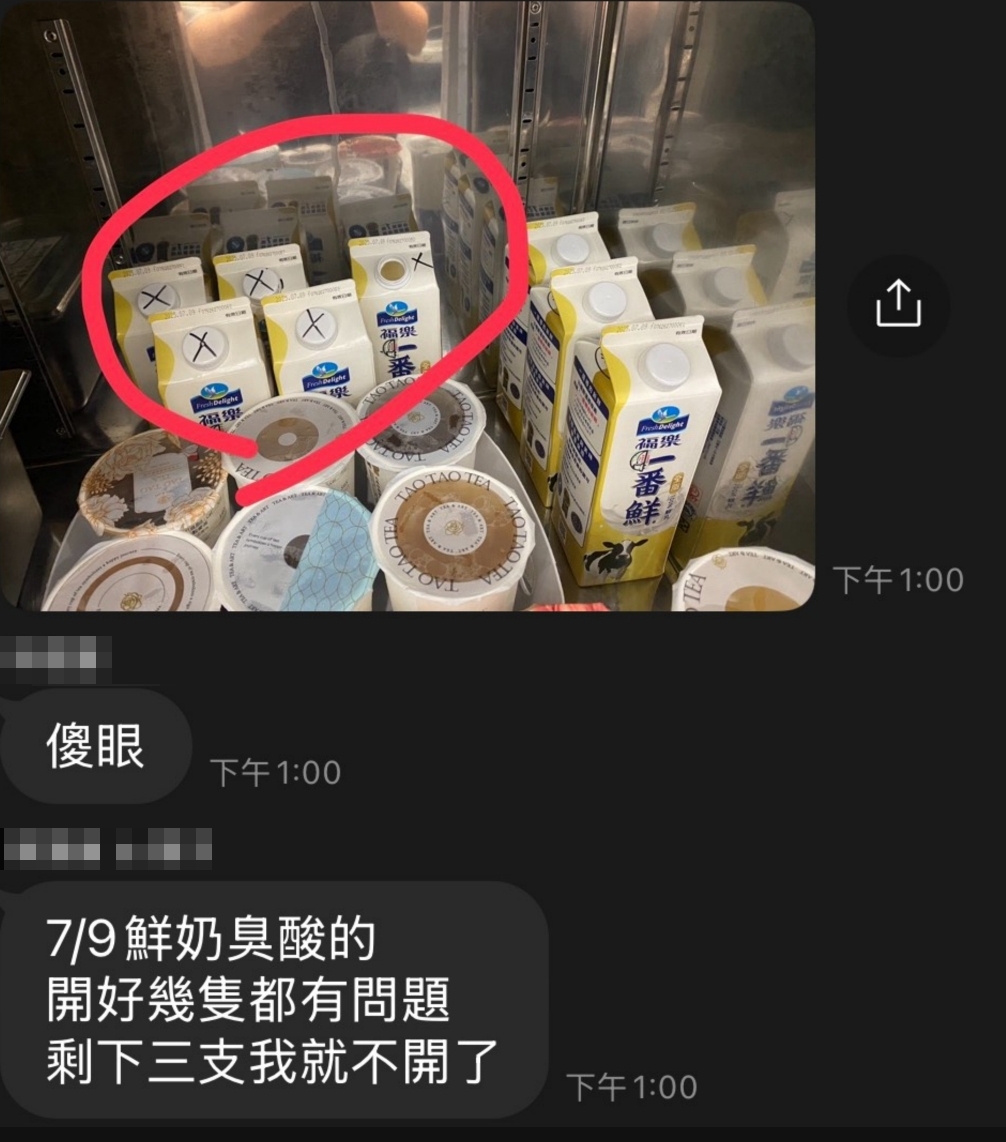Share the milk carton photo
The width and height of the screenshot is (1006, 1142).
pos(897,304)
